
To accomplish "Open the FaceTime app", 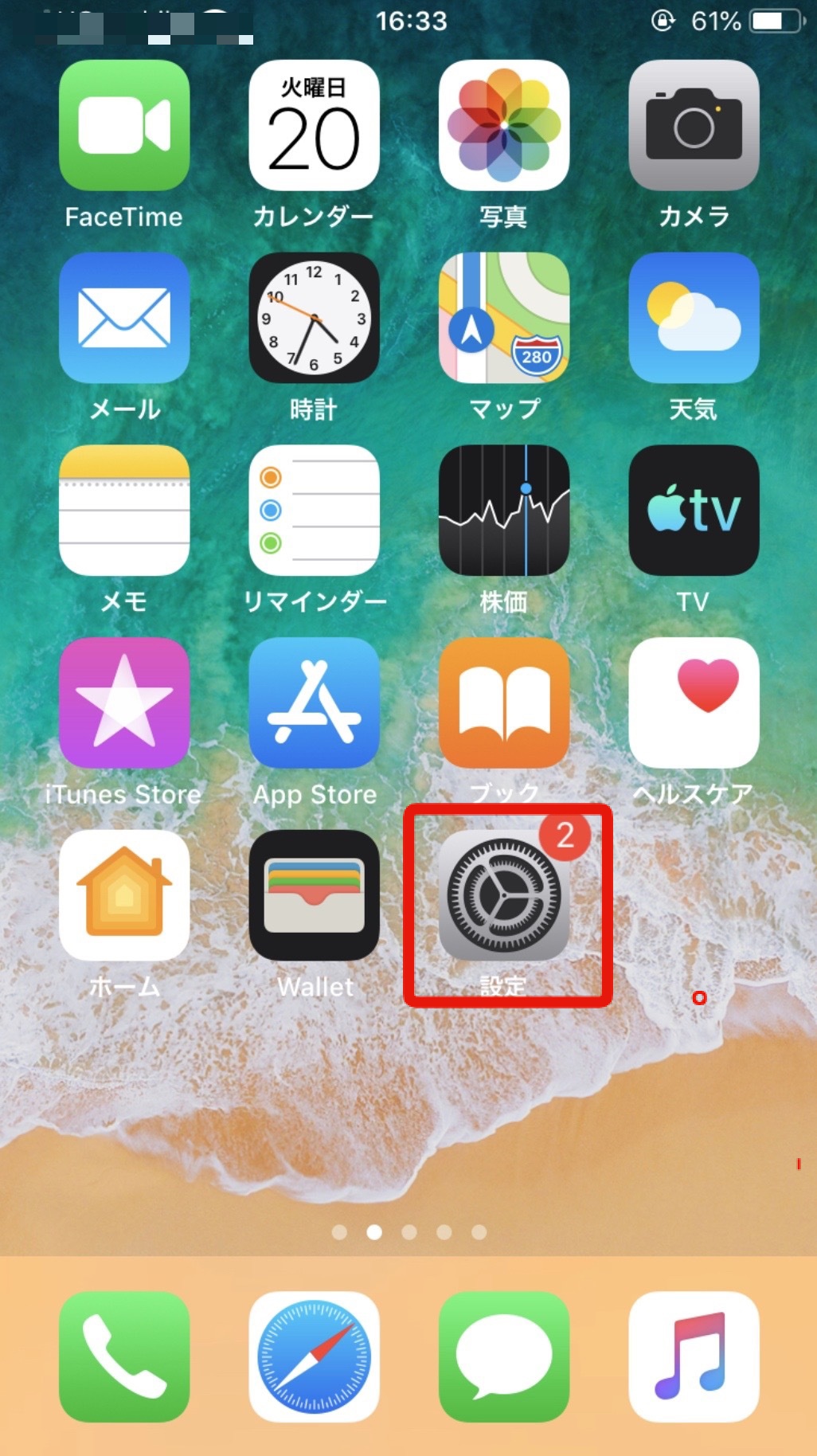I will 124,127.
